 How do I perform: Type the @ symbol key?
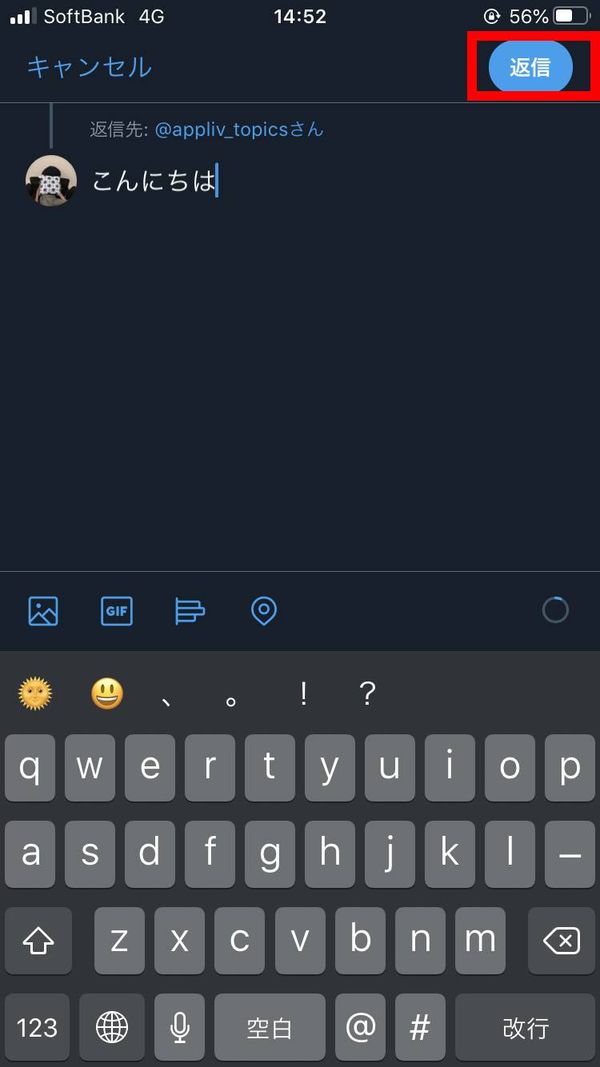[x=360, y=1027]
